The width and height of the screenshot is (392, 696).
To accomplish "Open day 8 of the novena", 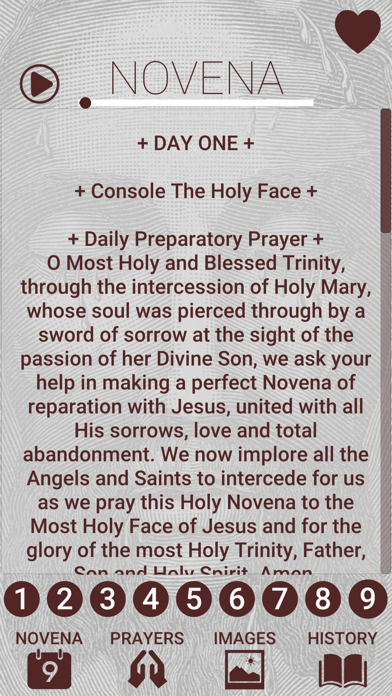I will tap(323, 599).
